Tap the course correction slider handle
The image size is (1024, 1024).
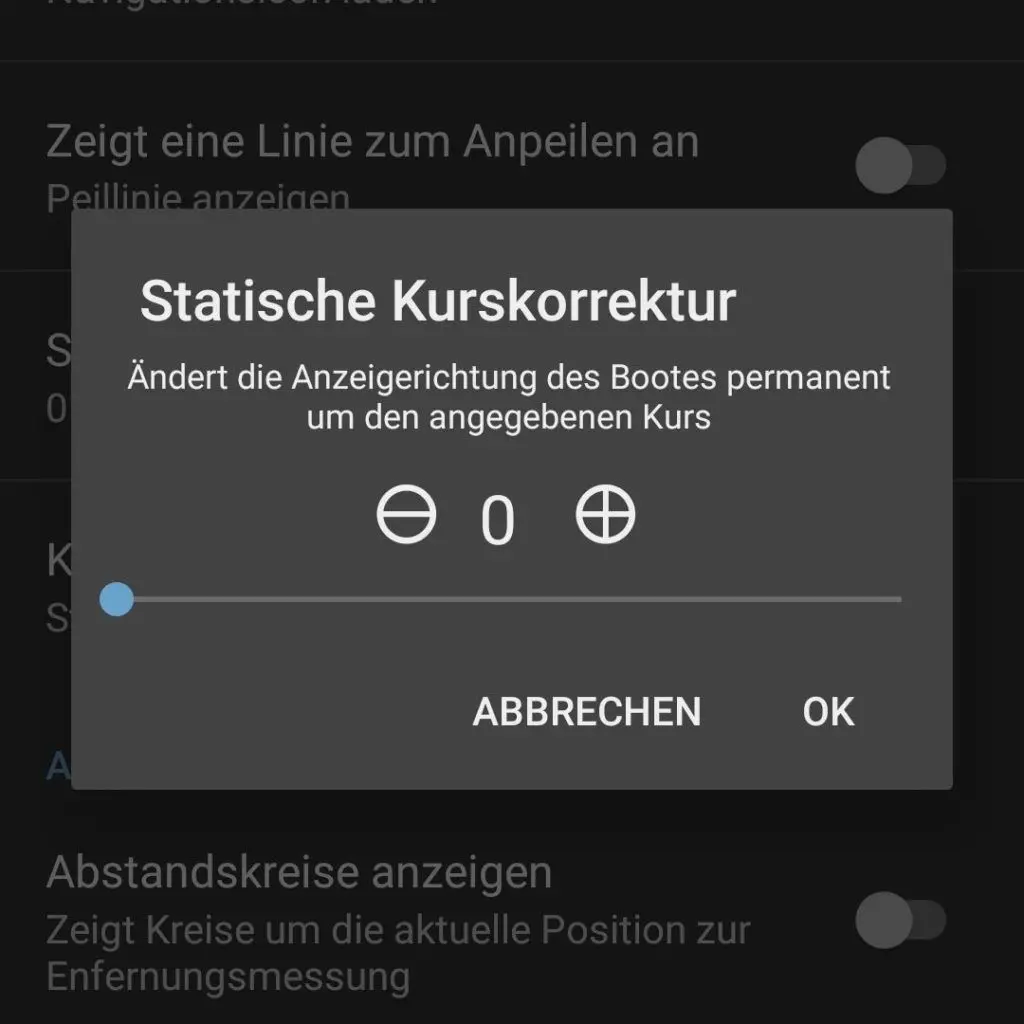click(117, 600)
